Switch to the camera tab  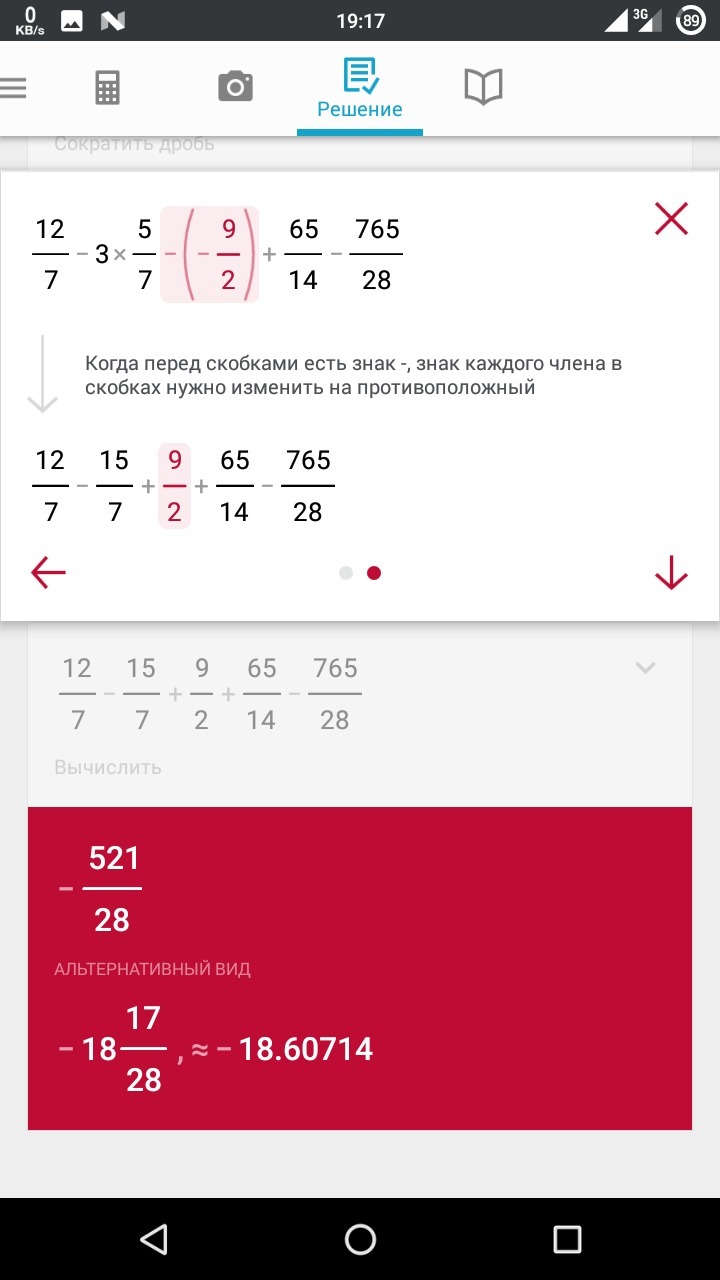coord(235,87)
